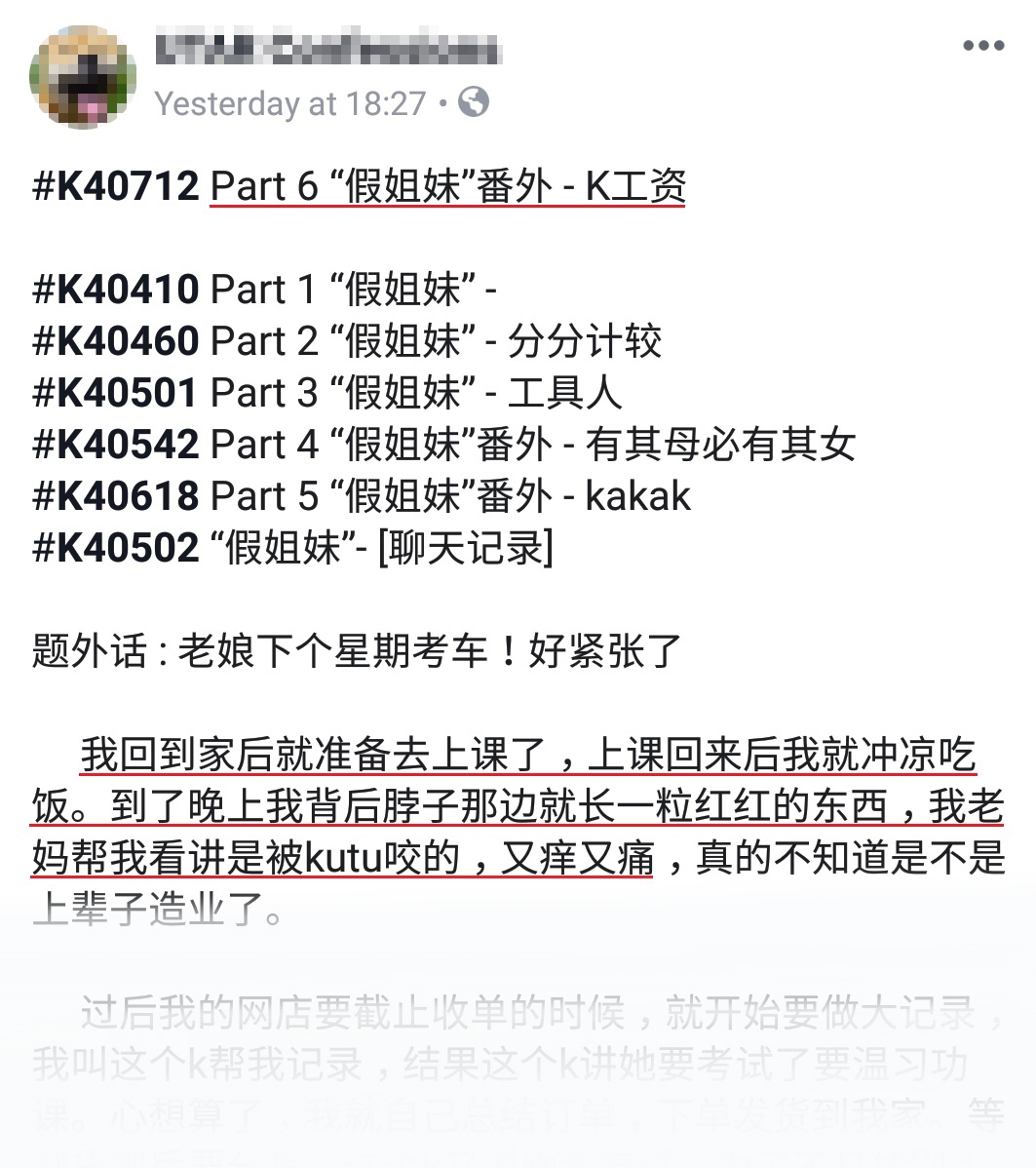Screen dimensions: 1036x1168
Task: Open the #K40712 hashtag
Action: tap(116, 186)
